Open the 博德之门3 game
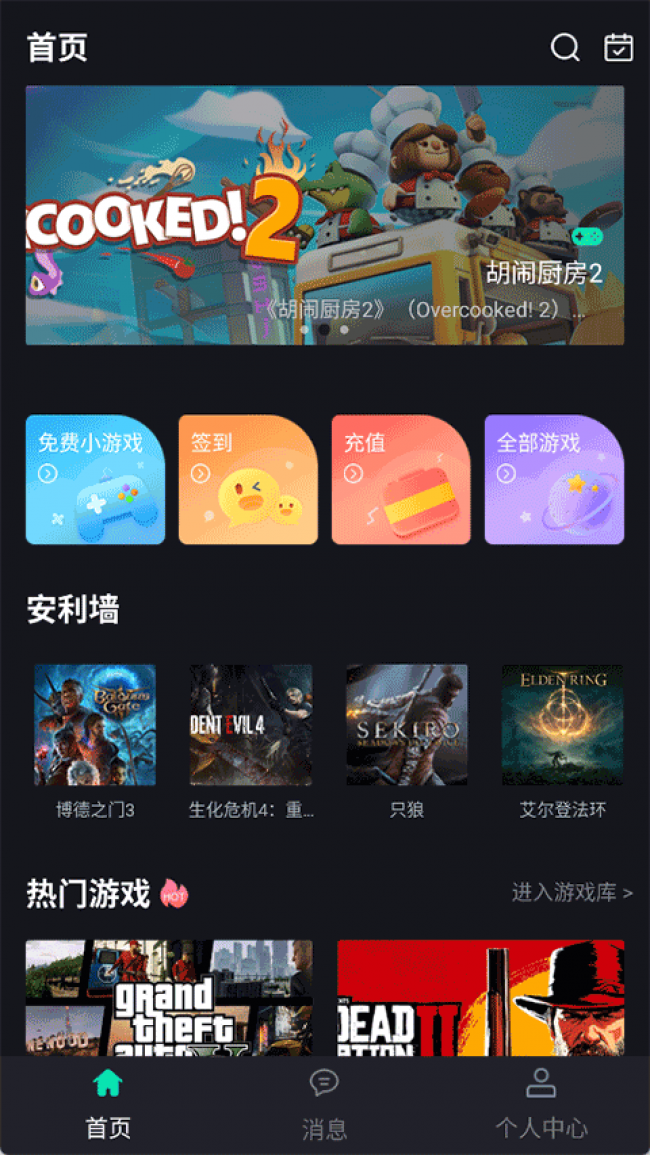The image size is (650, 1155). pos(95,725)
